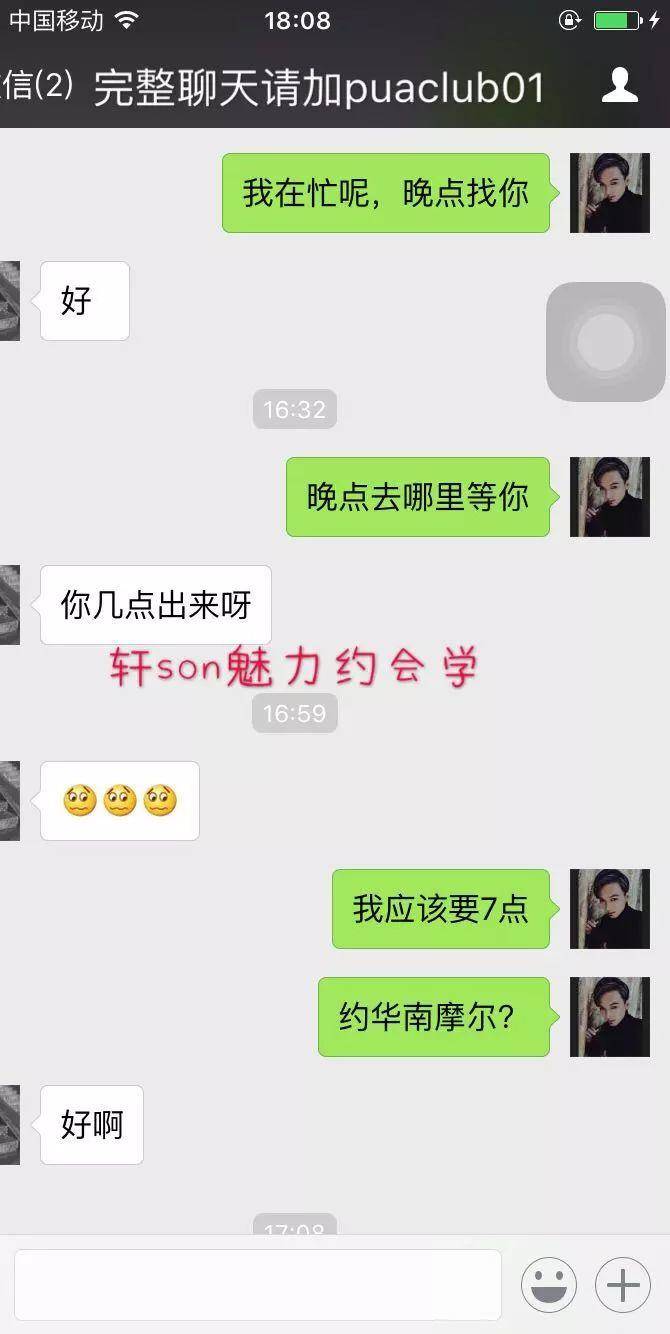Go back to the WeChat message list
670x1334 pixels.
click(x=36, y=87)
